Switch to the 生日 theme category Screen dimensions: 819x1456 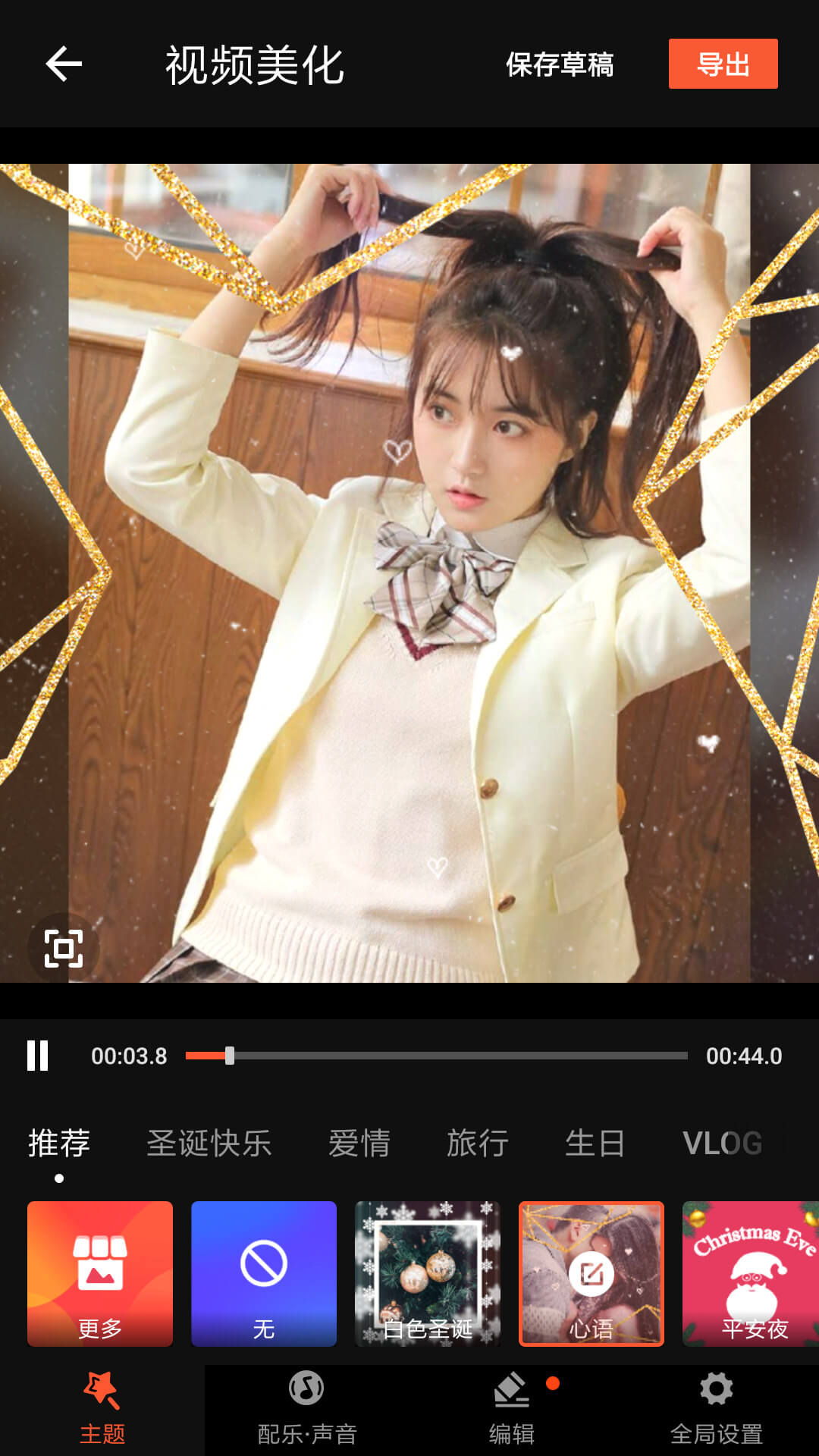tap(595, 1143)
